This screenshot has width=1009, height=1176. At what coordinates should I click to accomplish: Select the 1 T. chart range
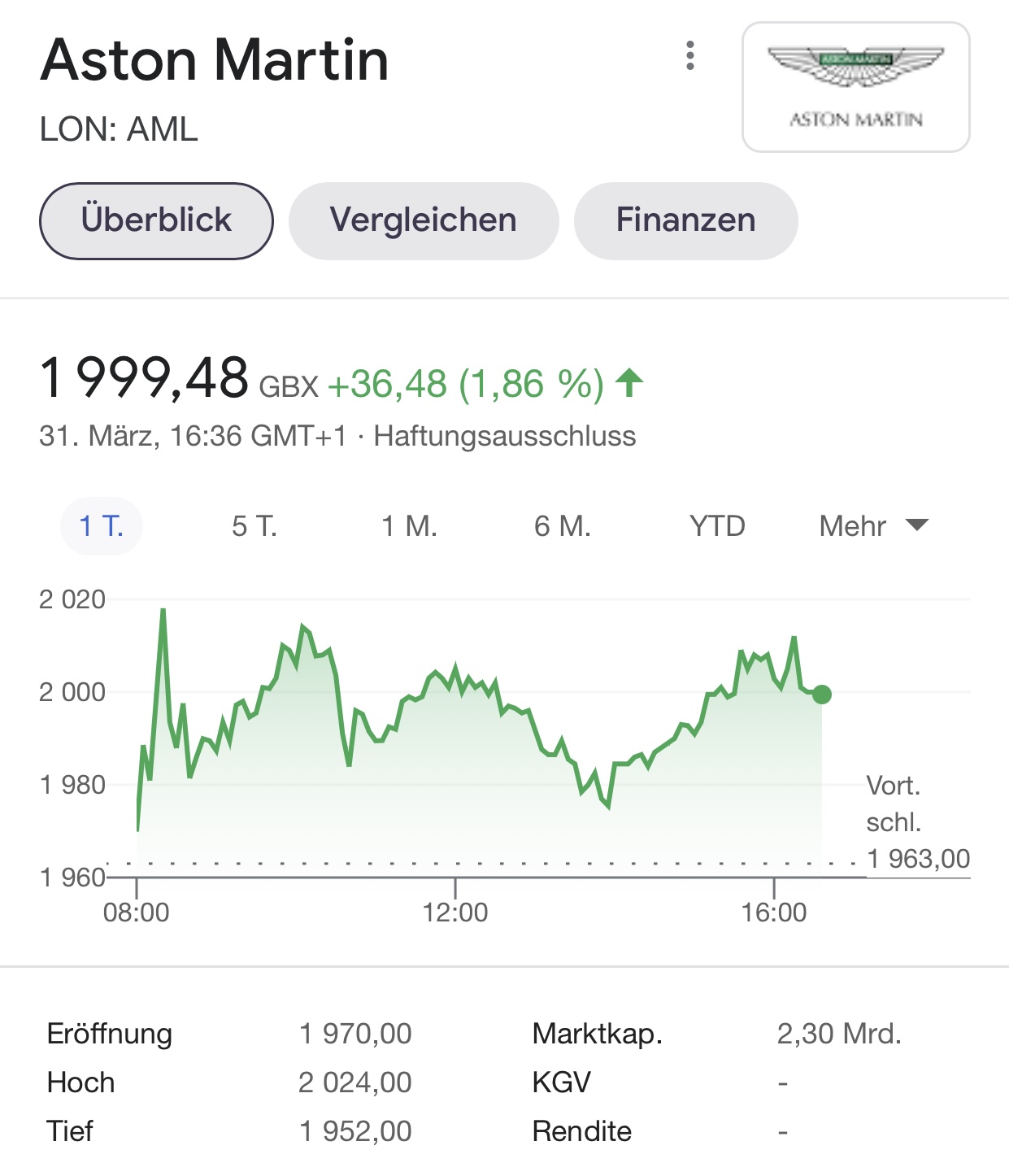pyautogui.click(x=102, y=526)
